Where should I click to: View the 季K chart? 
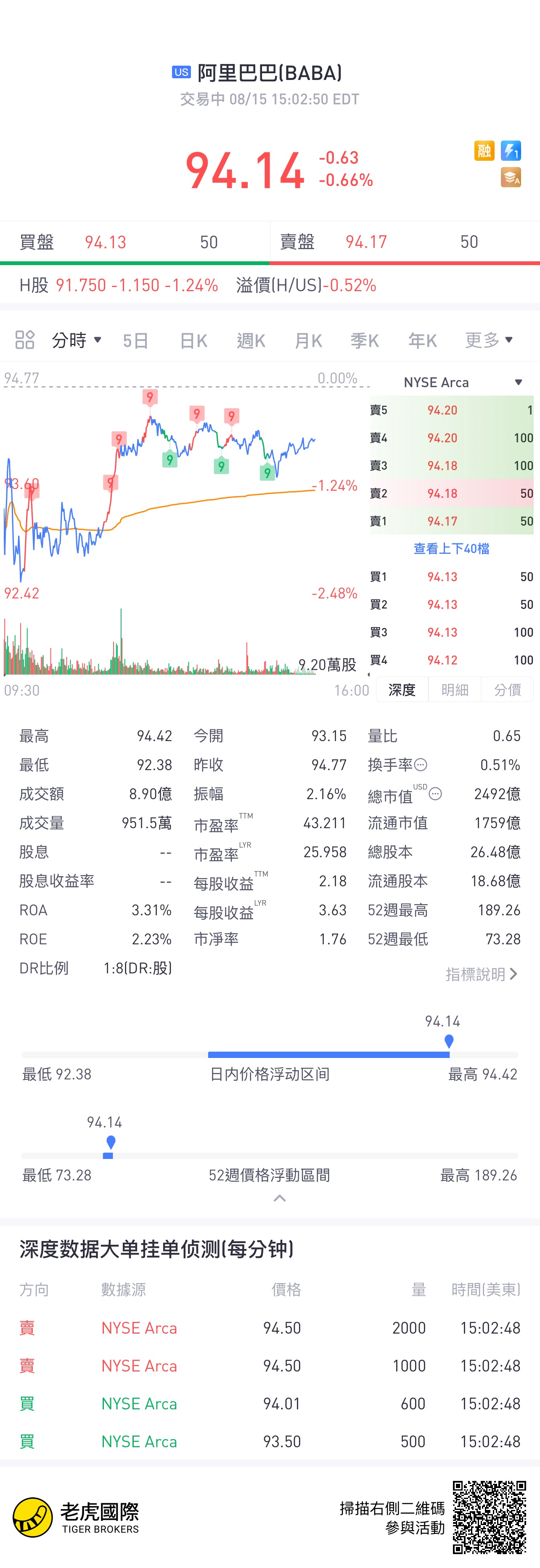(365, 340)
